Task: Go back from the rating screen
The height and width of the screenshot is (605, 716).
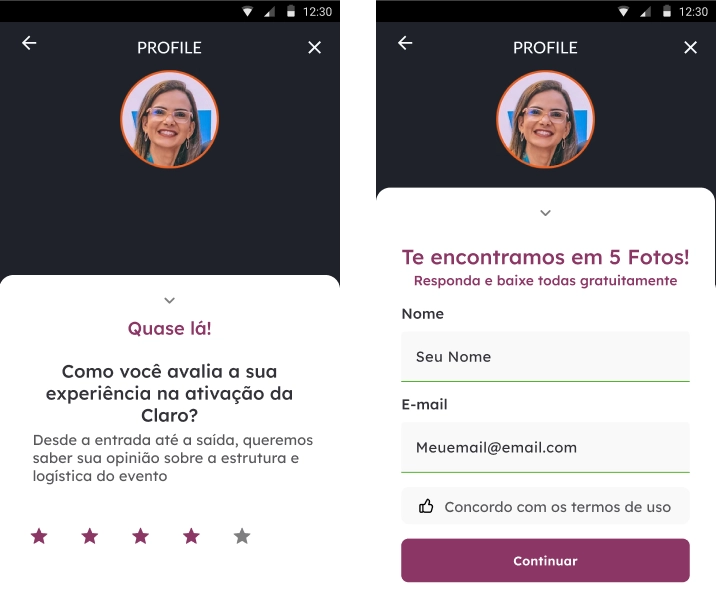Action: (x=29, y=43)
